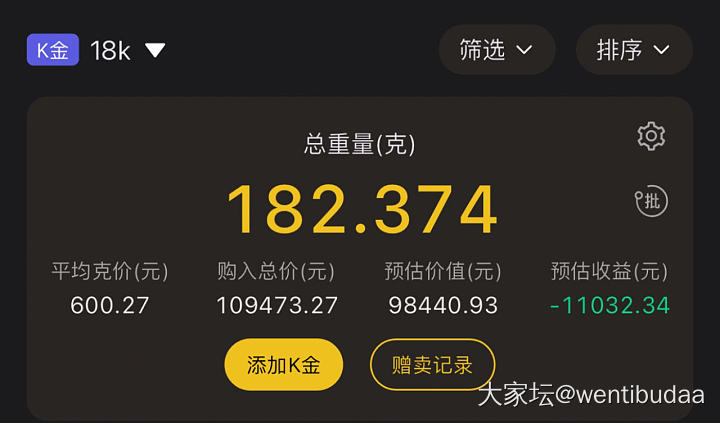Open the 筛选 filter menu
720x423 pixels.
496,50
